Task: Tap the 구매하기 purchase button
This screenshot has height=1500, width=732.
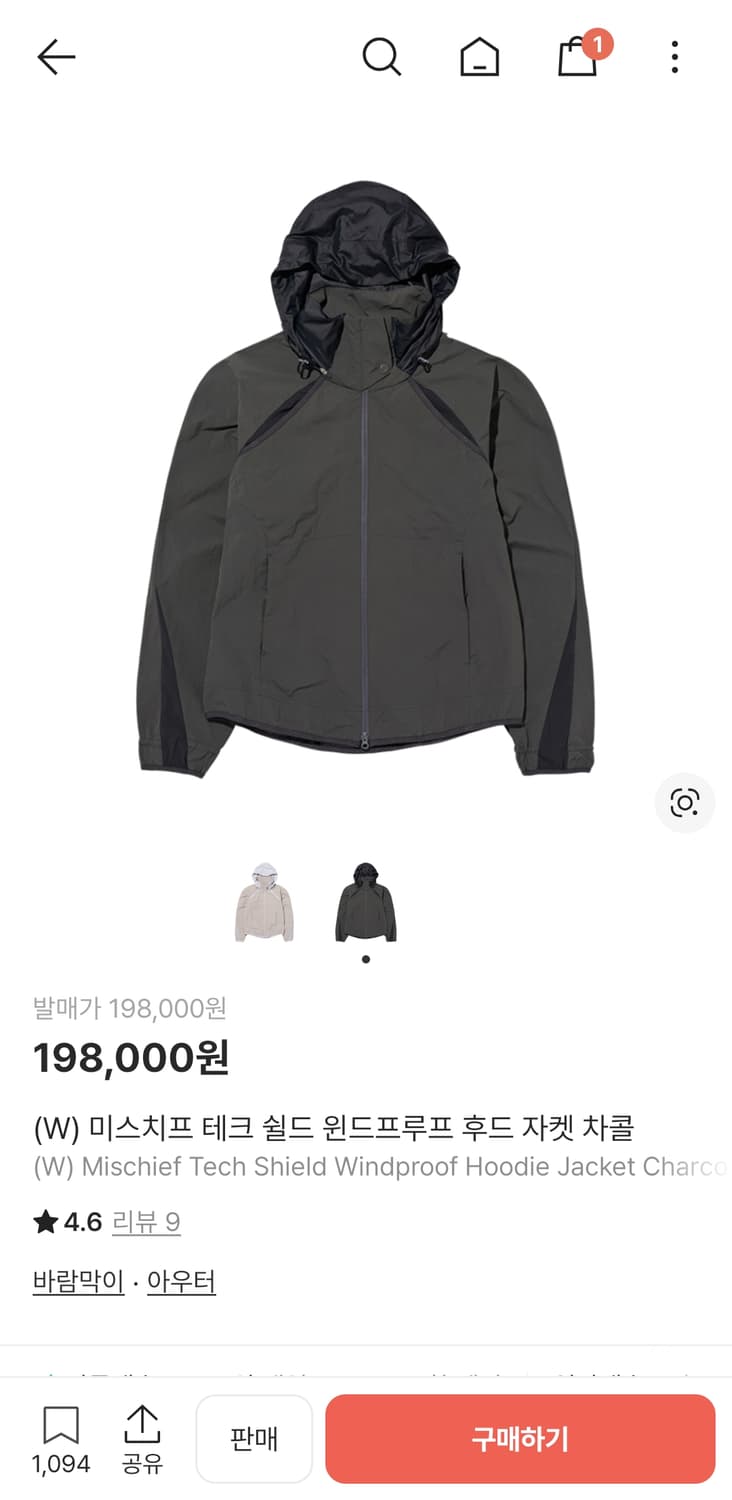Action: point(520,1438)
